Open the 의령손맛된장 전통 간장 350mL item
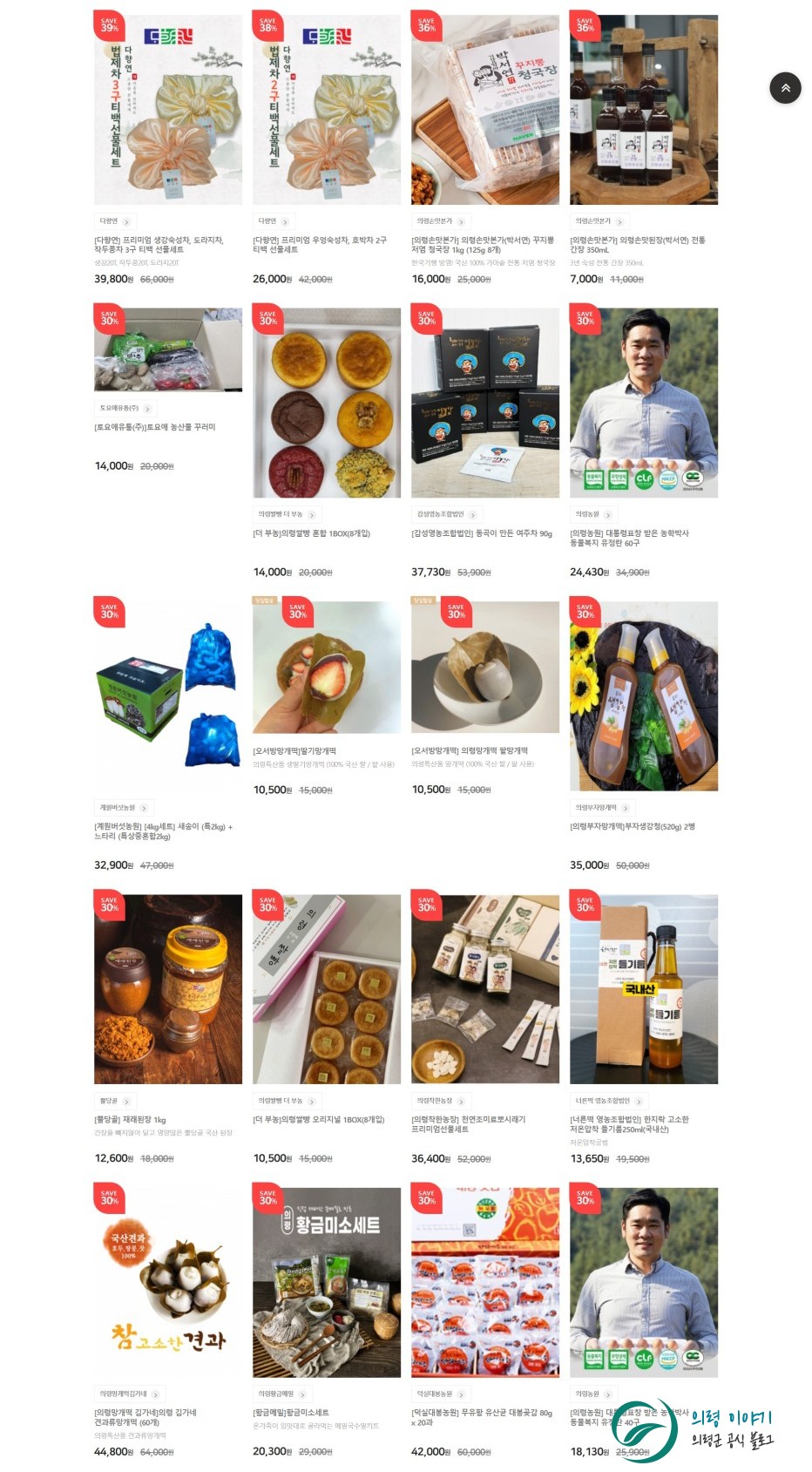Image resolution: width=812 pixels, height=1472 pixels. [644, 110]
